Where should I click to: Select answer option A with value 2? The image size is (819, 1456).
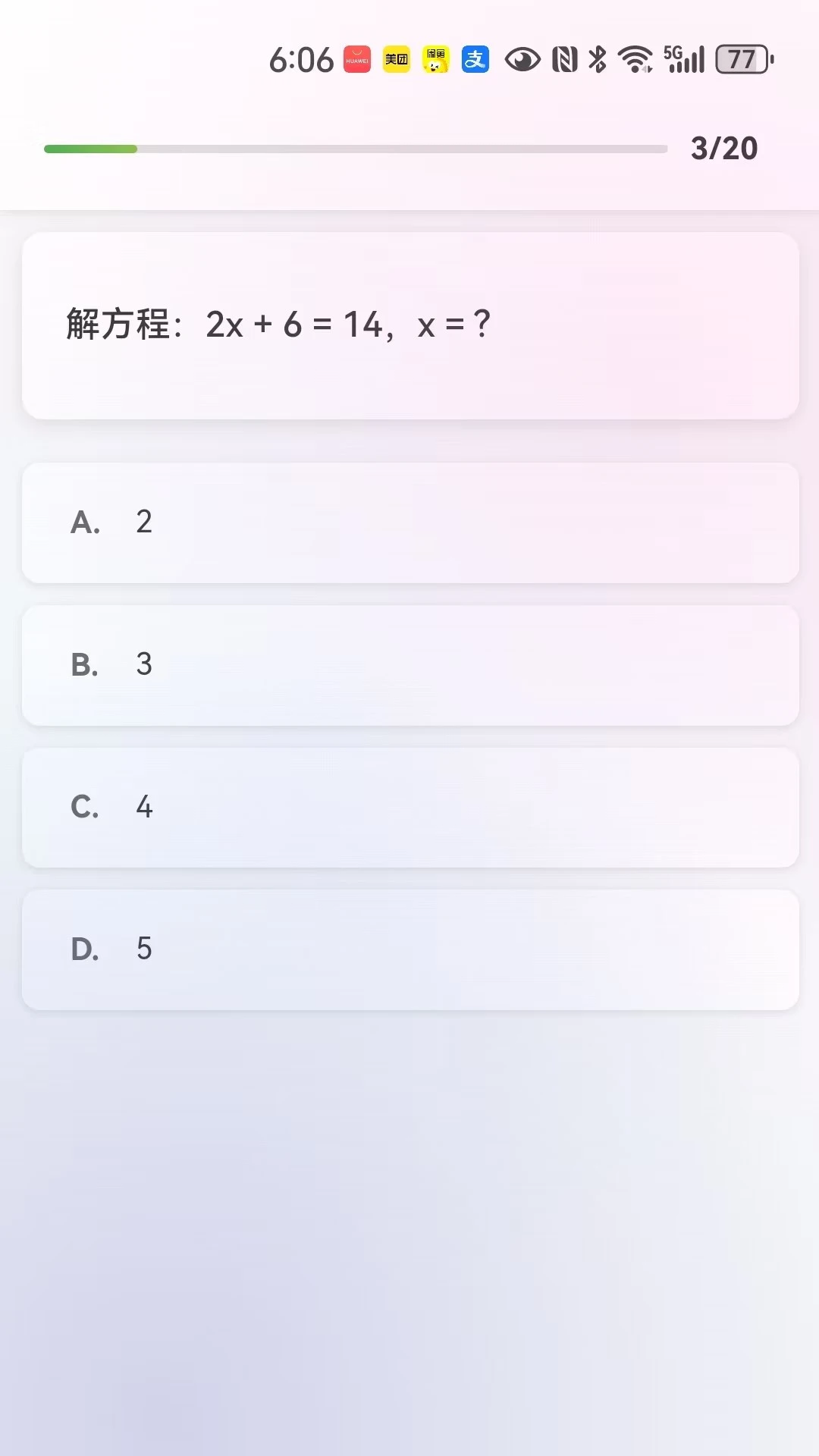(409, 522)
